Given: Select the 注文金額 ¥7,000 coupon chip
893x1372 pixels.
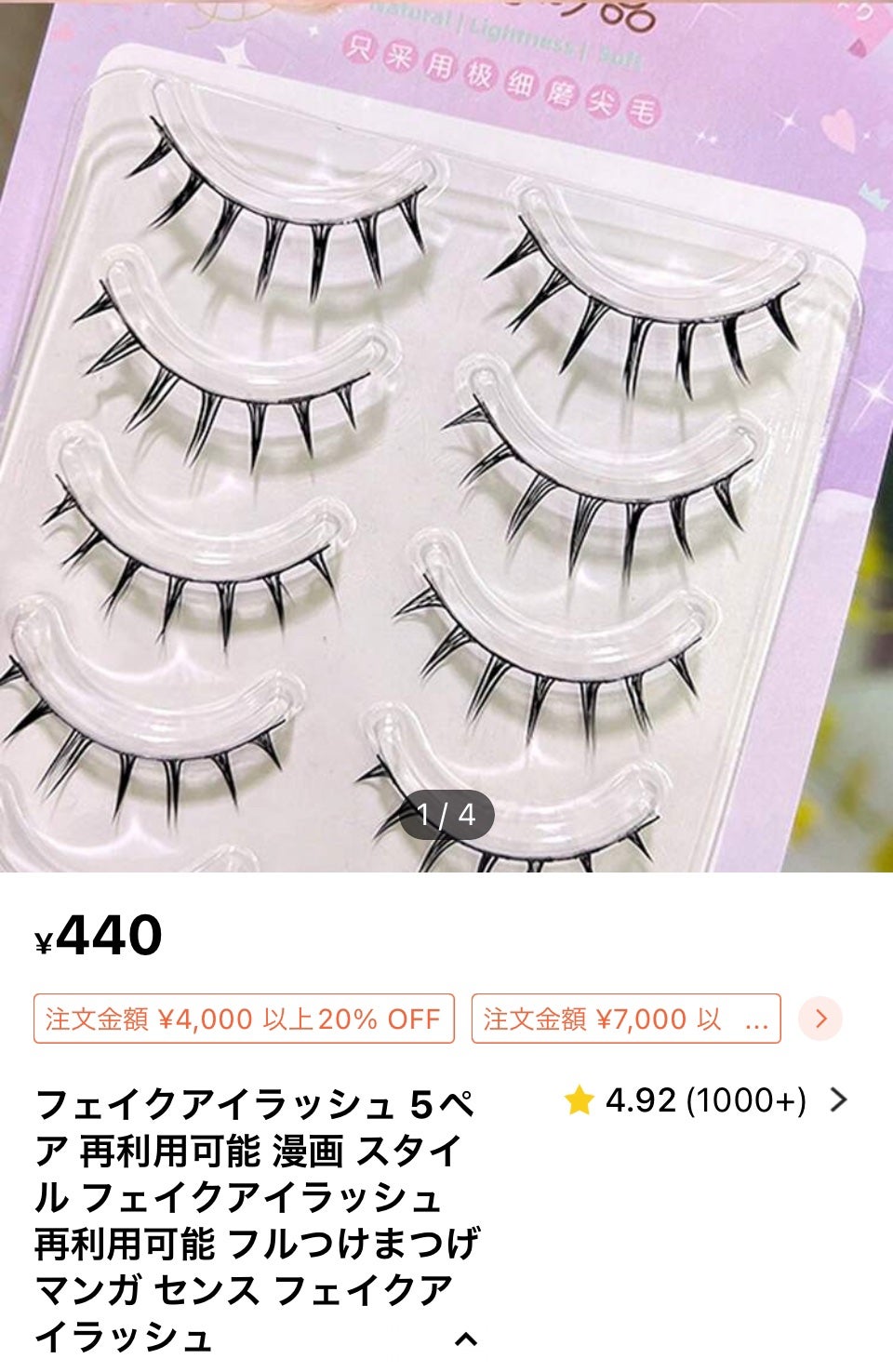Looking at the screenshot, I should pyautogui.click(x=625, y=1019).
